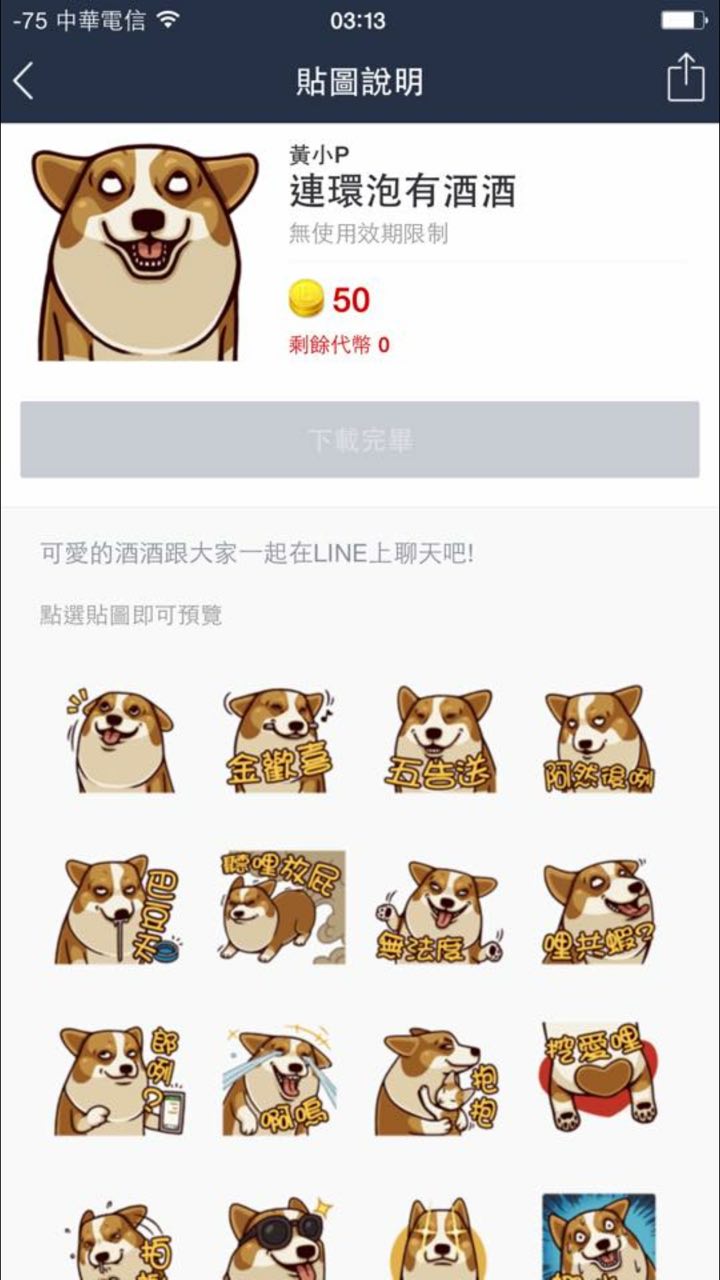Preview the sunglasses corgi sticker
Viewport: 720px width, 1280px height.
point(278,1238)
